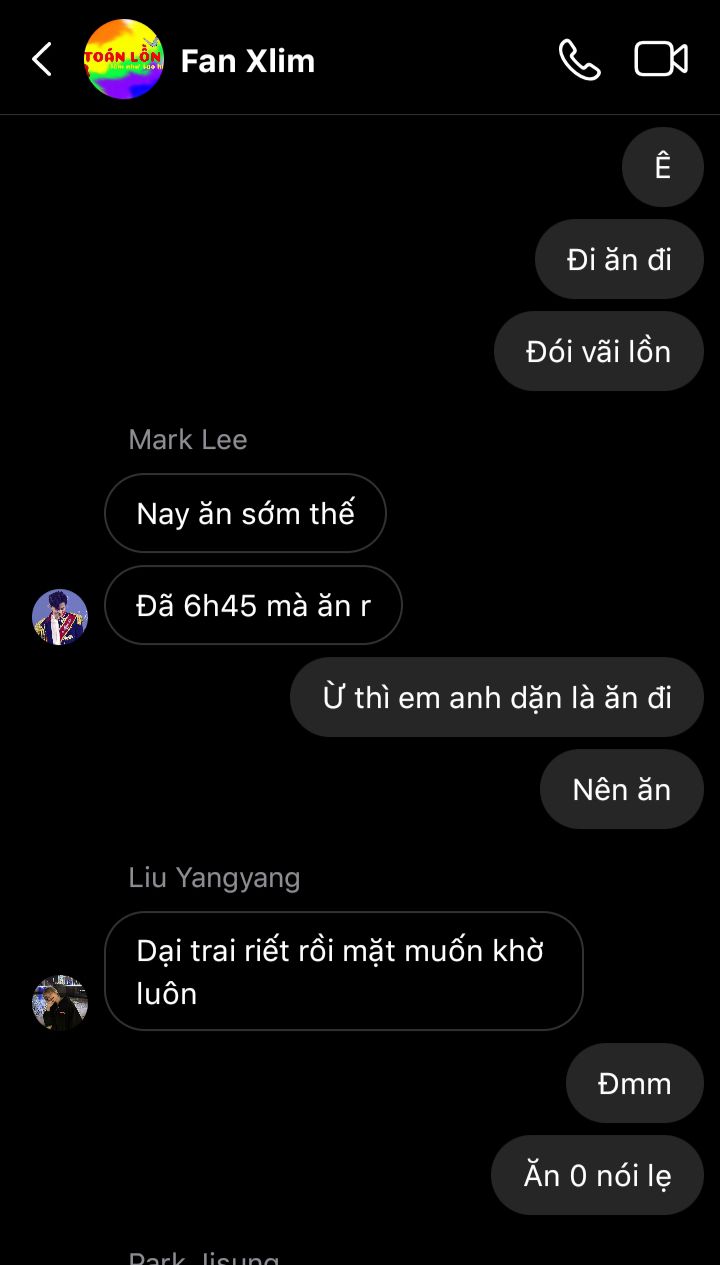720x1265 pixels.
Task: Open Fan Xlim group details
Action: (247, 61)
